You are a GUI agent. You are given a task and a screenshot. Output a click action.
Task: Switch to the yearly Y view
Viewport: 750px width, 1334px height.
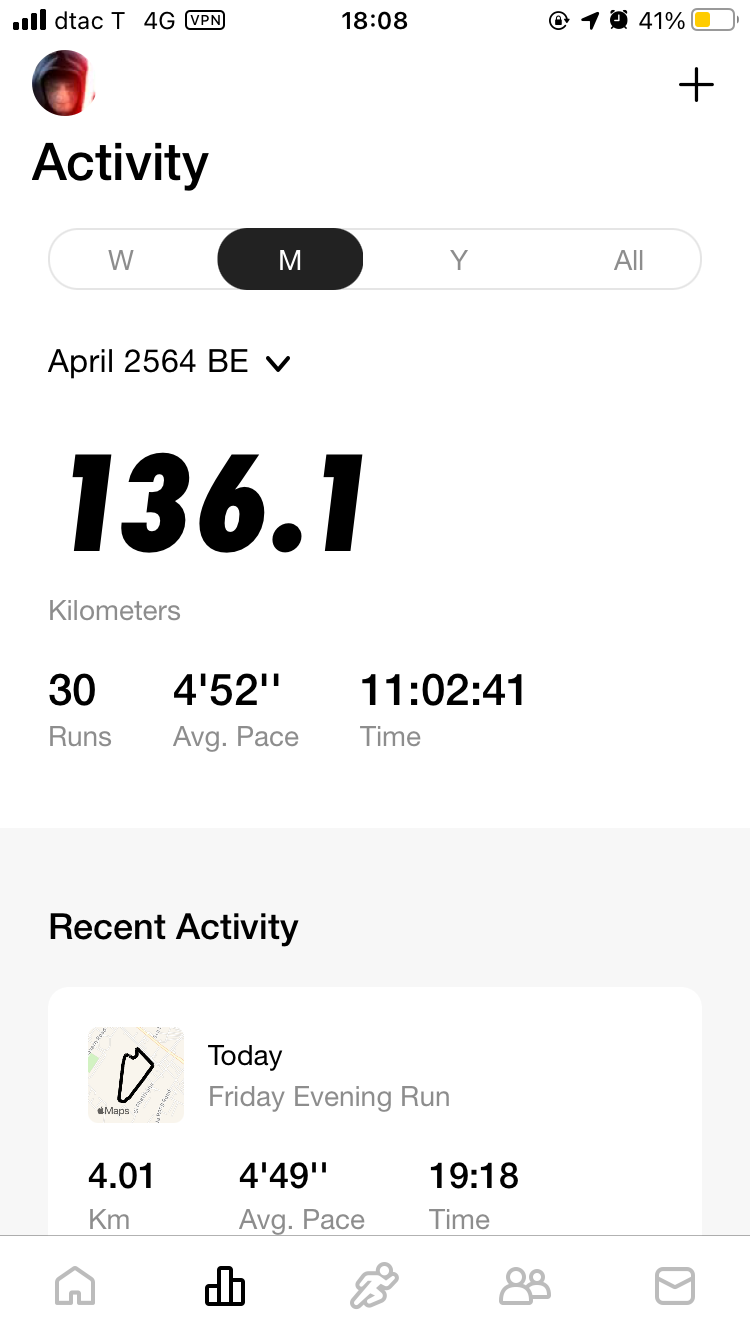tap(459, 260)
